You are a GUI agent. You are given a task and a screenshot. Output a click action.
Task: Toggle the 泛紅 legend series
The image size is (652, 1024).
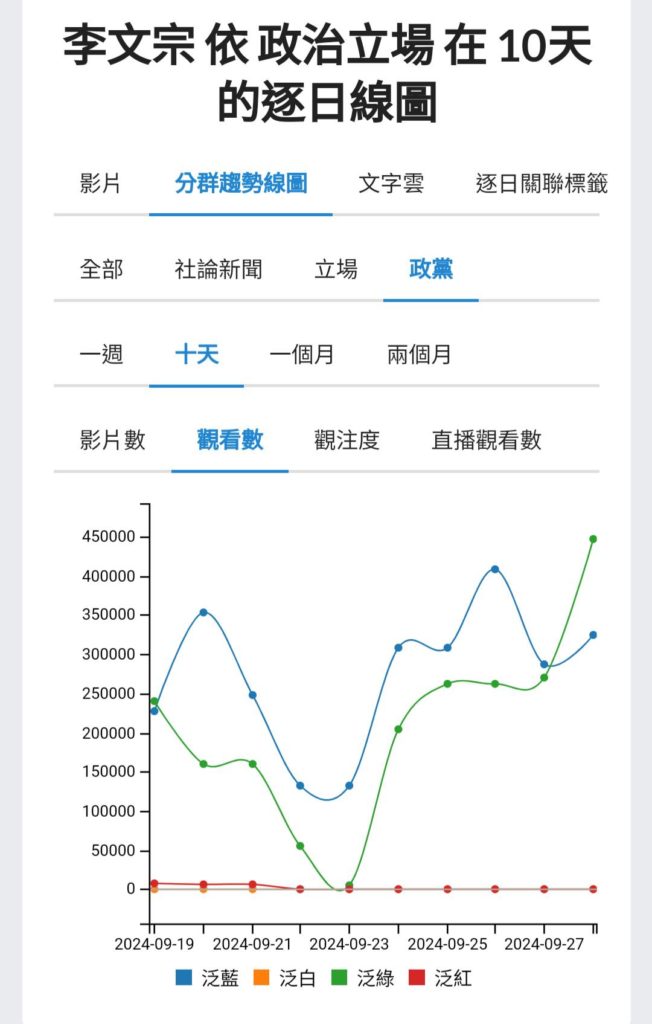point(441,979)
